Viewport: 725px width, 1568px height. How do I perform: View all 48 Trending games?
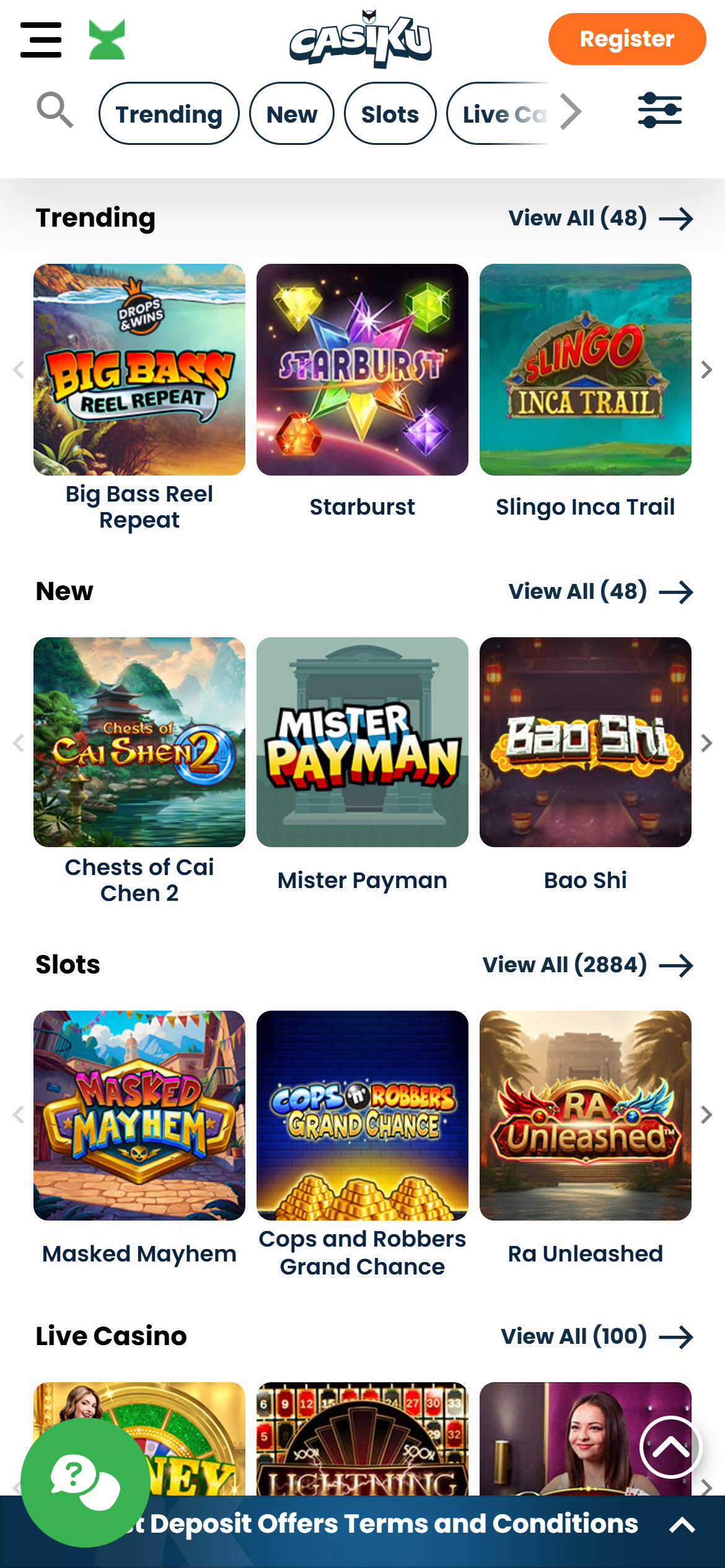coord(600,219)
